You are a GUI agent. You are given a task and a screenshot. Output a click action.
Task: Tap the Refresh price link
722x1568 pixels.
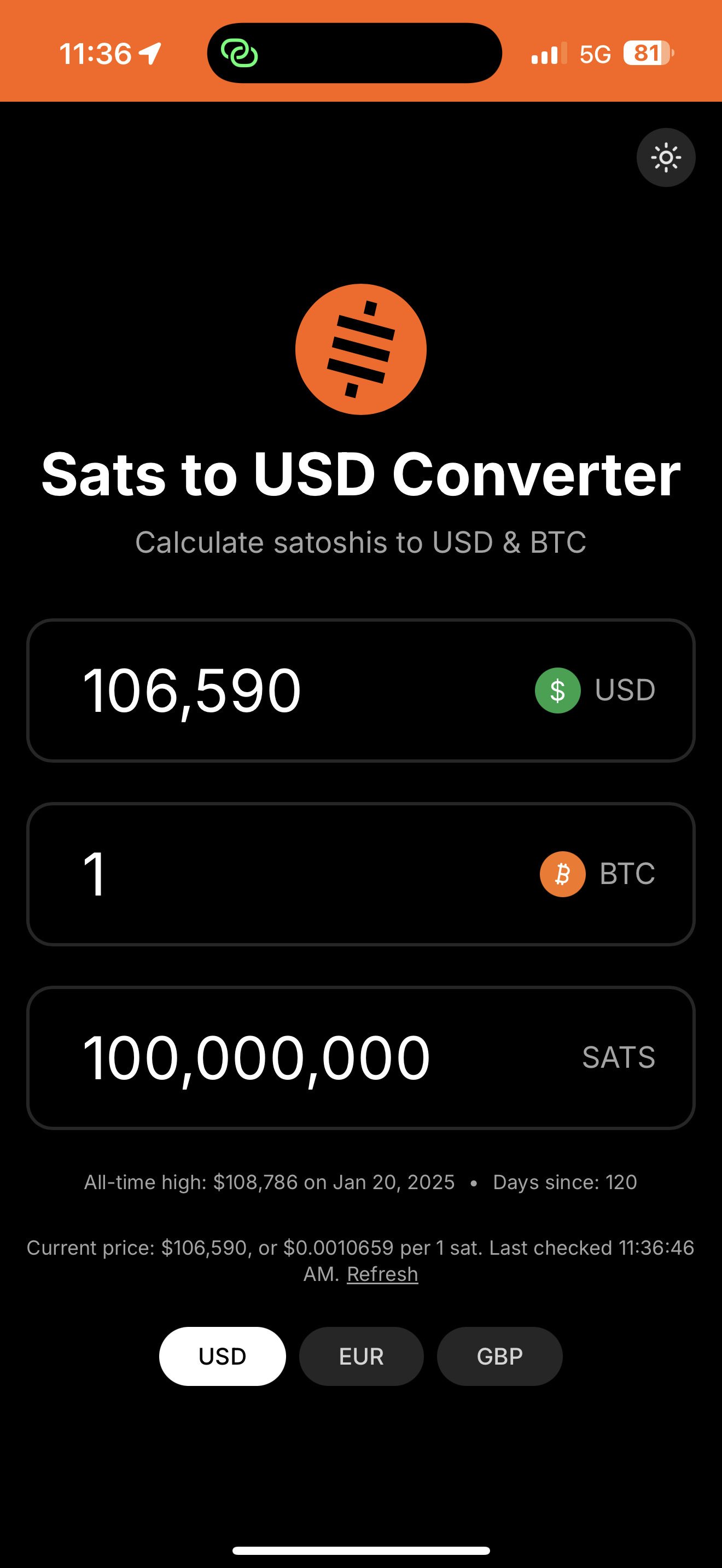coord(382,1274)
